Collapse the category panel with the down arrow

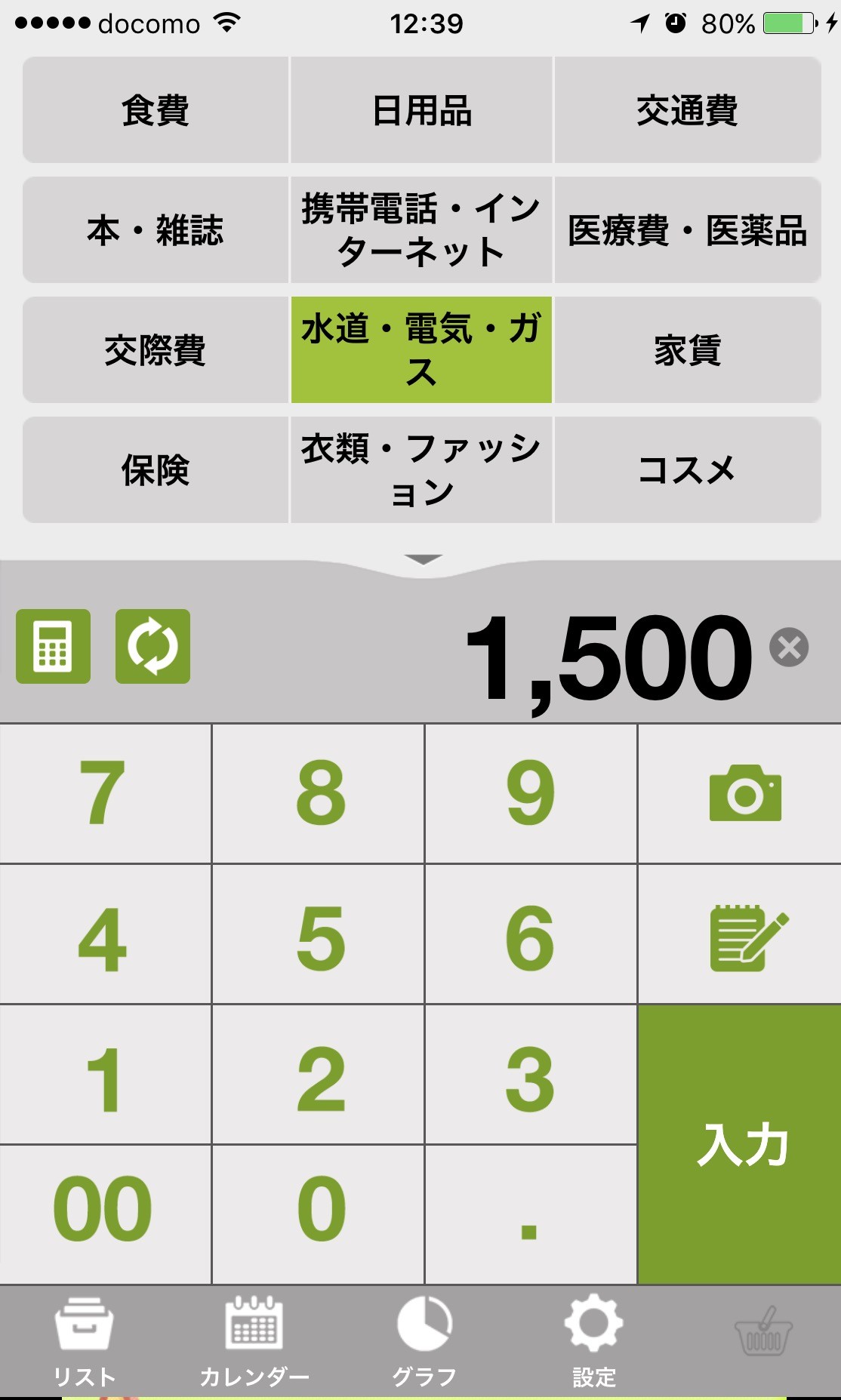pyautogui.click(x=423, y=560)
